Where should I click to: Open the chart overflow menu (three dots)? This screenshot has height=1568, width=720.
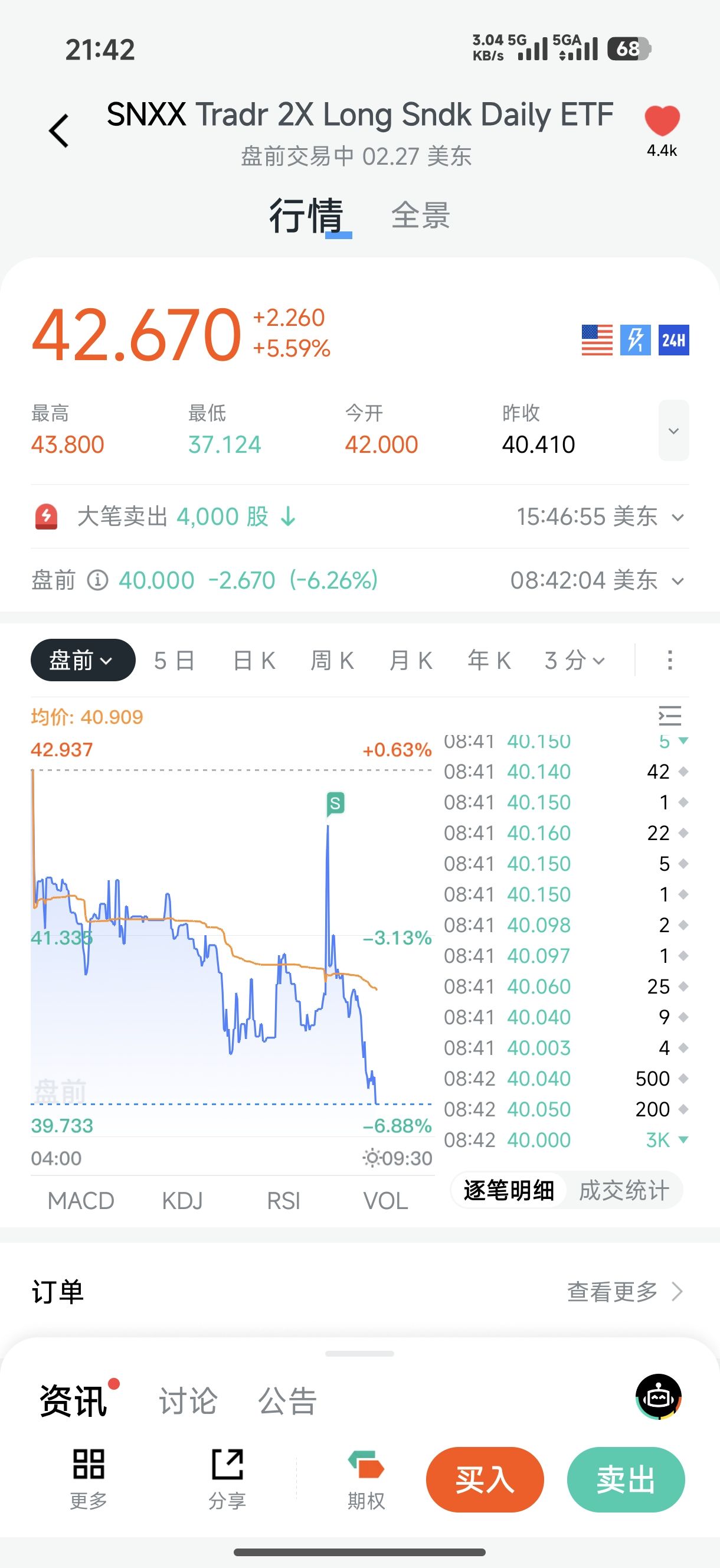point(669,661)
